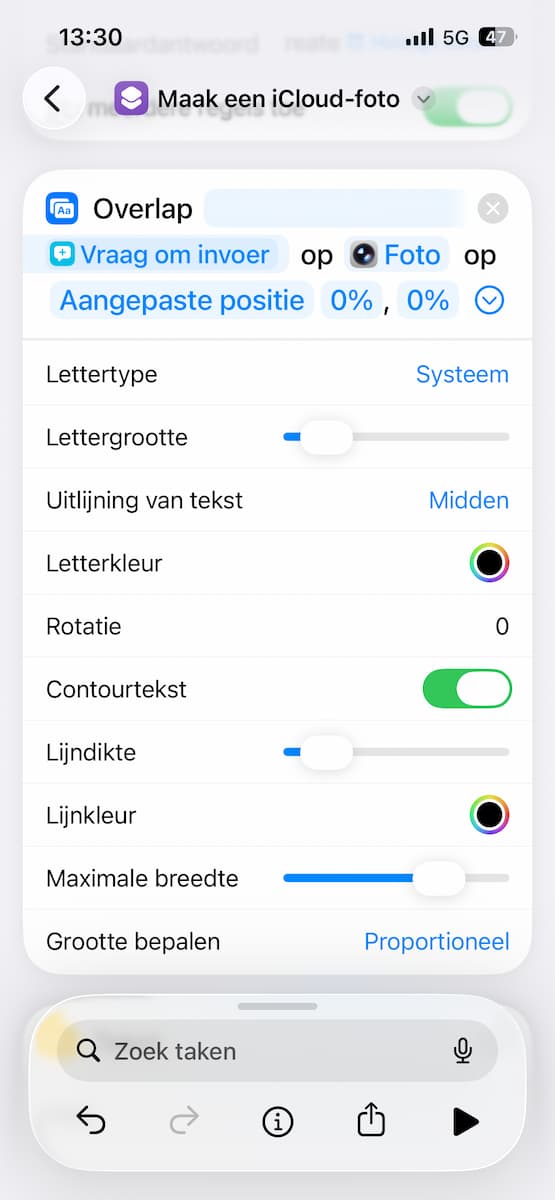Screen dimensions: 555x1200
Task: Change Lettertype from Systeem
Action: (462, 374)
